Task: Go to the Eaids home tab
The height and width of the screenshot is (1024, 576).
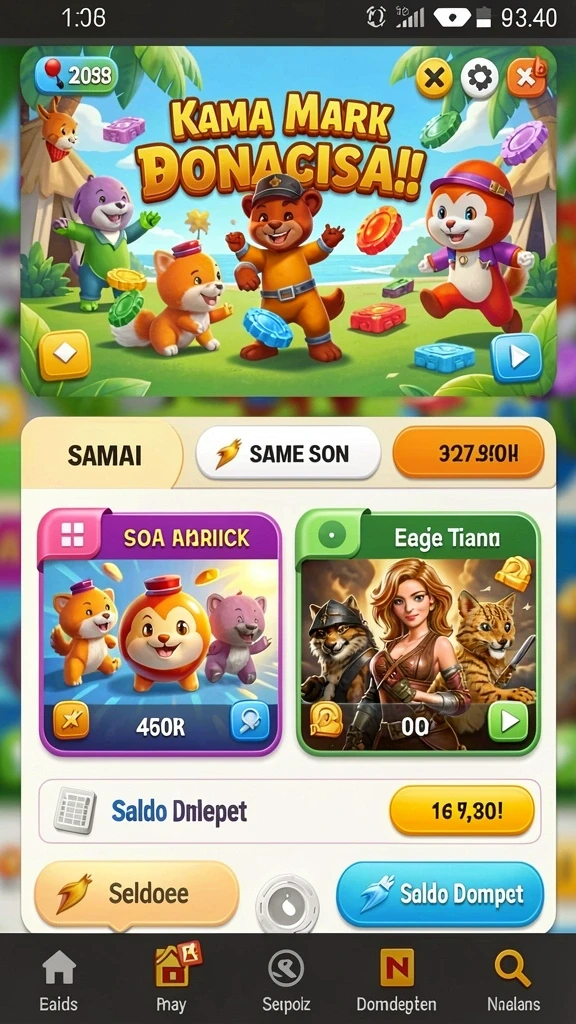Action: pos(58,982)
